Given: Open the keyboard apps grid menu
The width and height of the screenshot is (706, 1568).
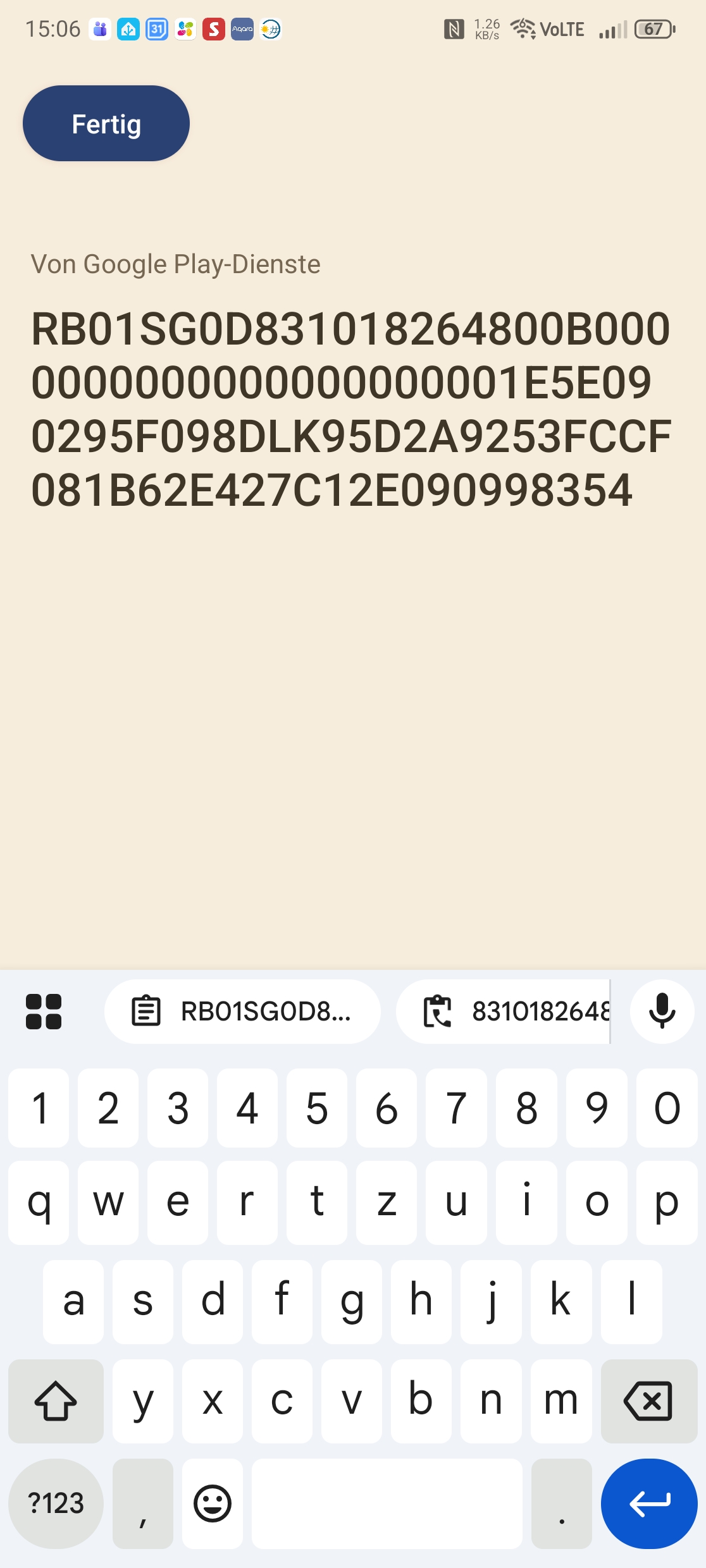Looking at the screenshot, I should (44, 1012).
